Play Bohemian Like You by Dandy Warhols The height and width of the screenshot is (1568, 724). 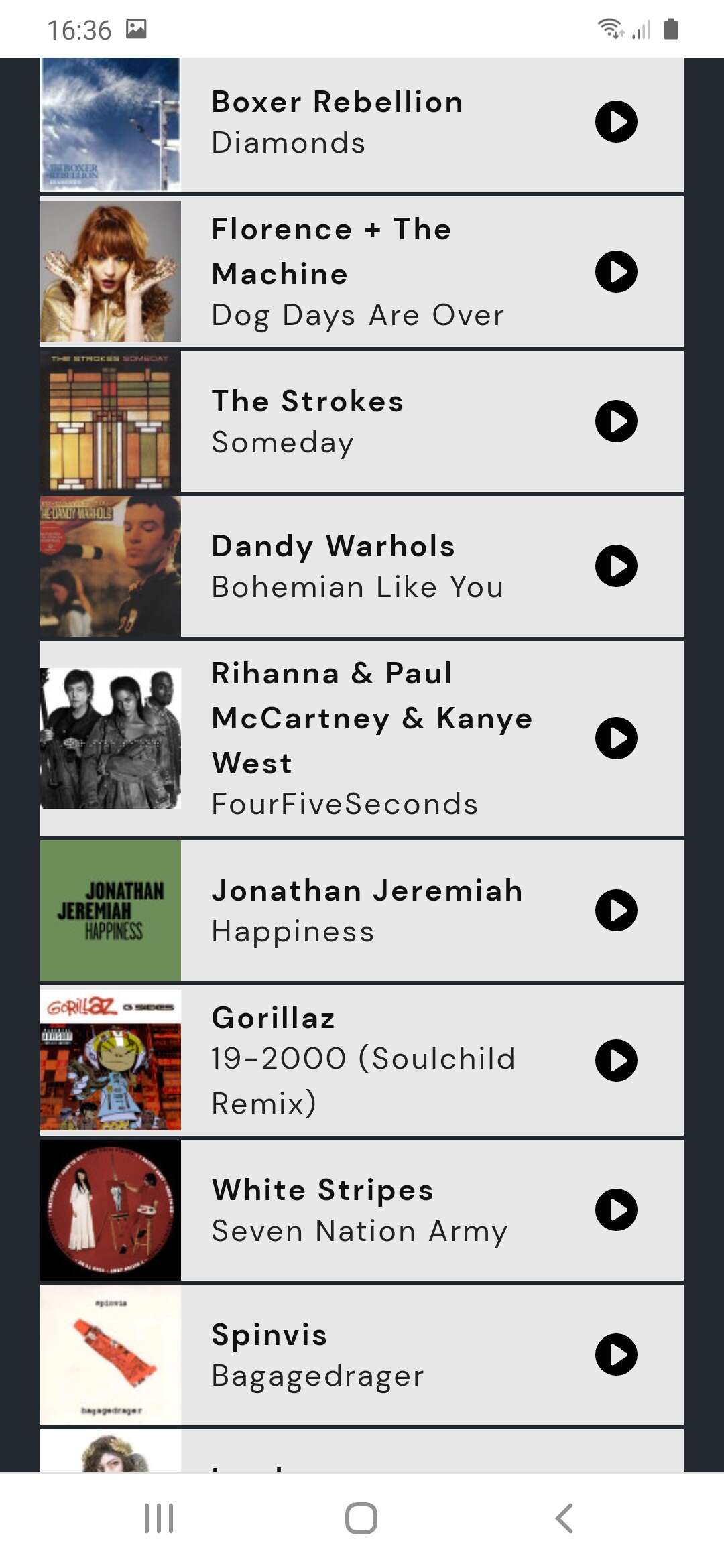click(x=616, y=566)
